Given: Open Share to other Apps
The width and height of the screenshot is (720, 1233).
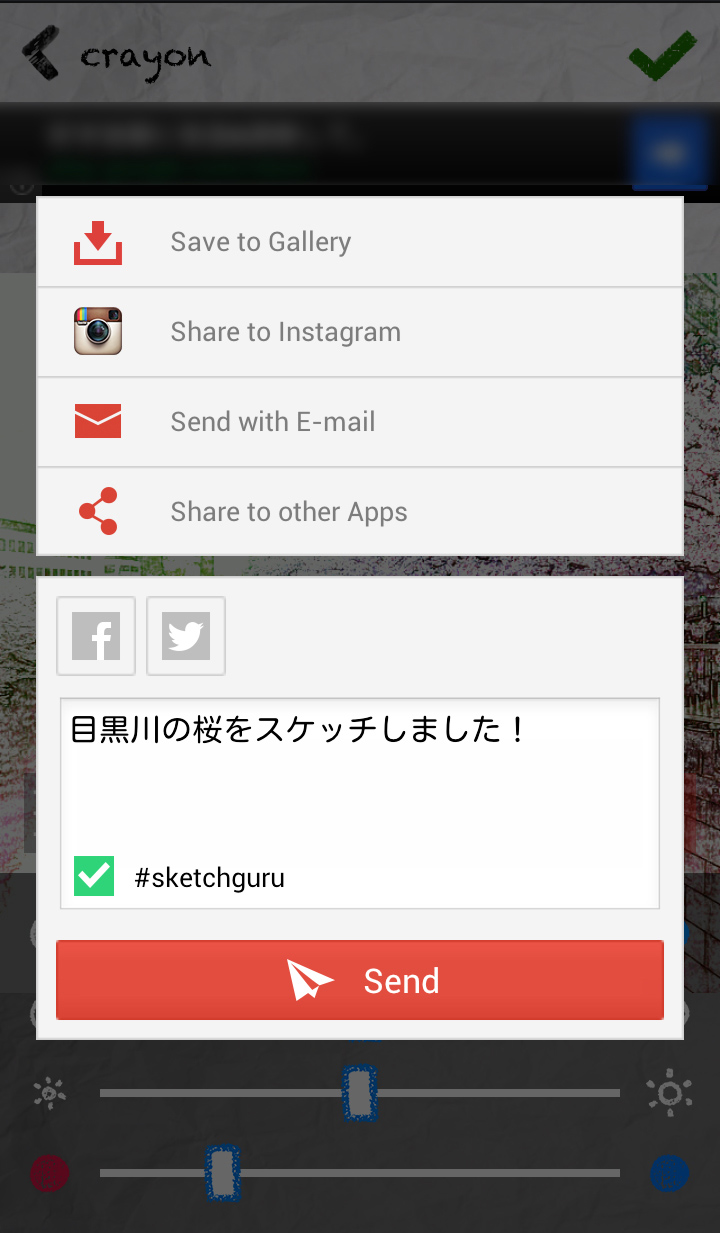Looking at the screenshot, I should [x=360, y=512].
